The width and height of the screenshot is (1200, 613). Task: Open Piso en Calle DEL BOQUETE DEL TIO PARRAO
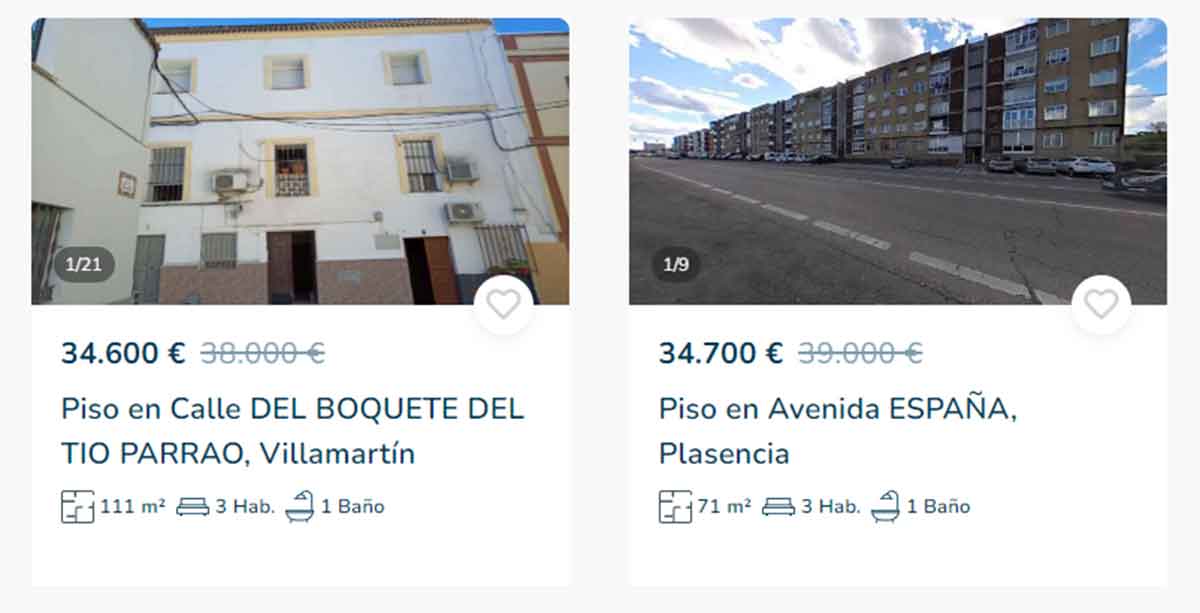[292, 431]
